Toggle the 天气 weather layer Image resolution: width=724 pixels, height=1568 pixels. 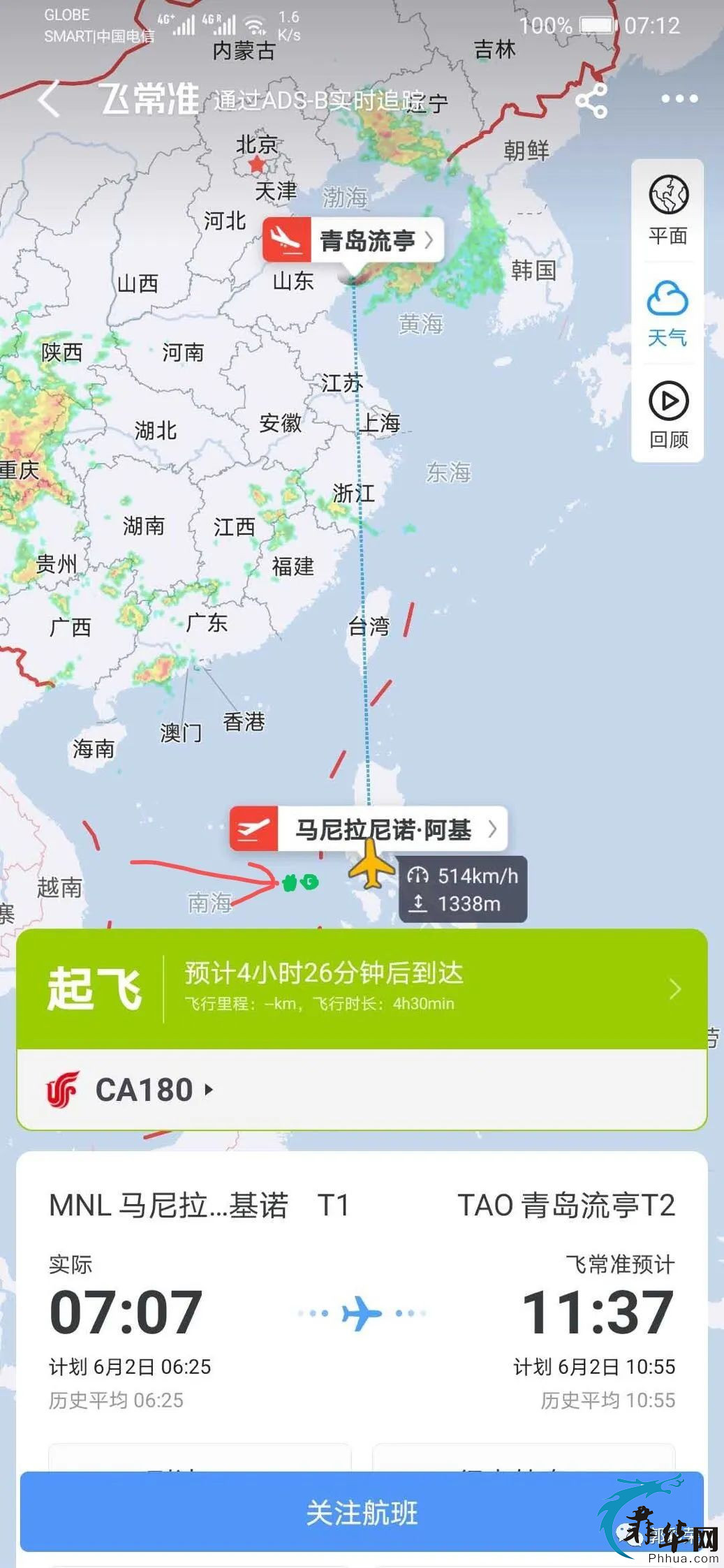[668, 313]
